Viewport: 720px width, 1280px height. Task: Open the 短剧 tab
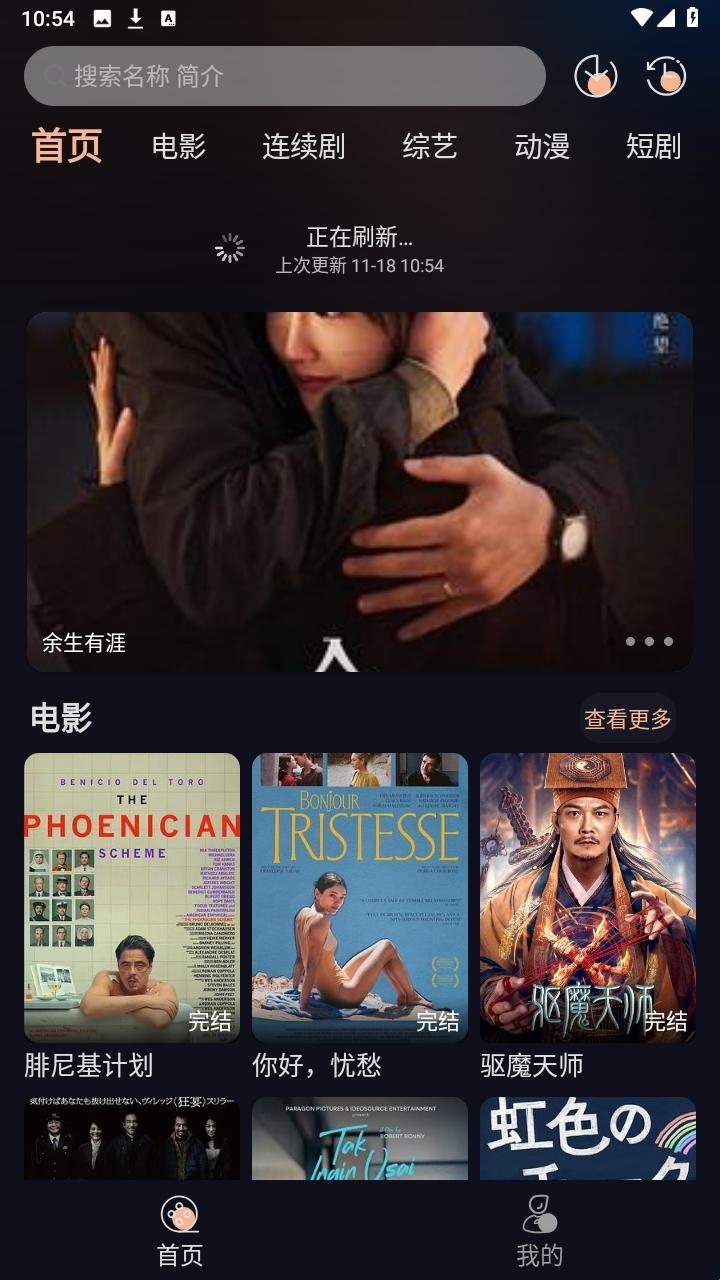(653, 147)
